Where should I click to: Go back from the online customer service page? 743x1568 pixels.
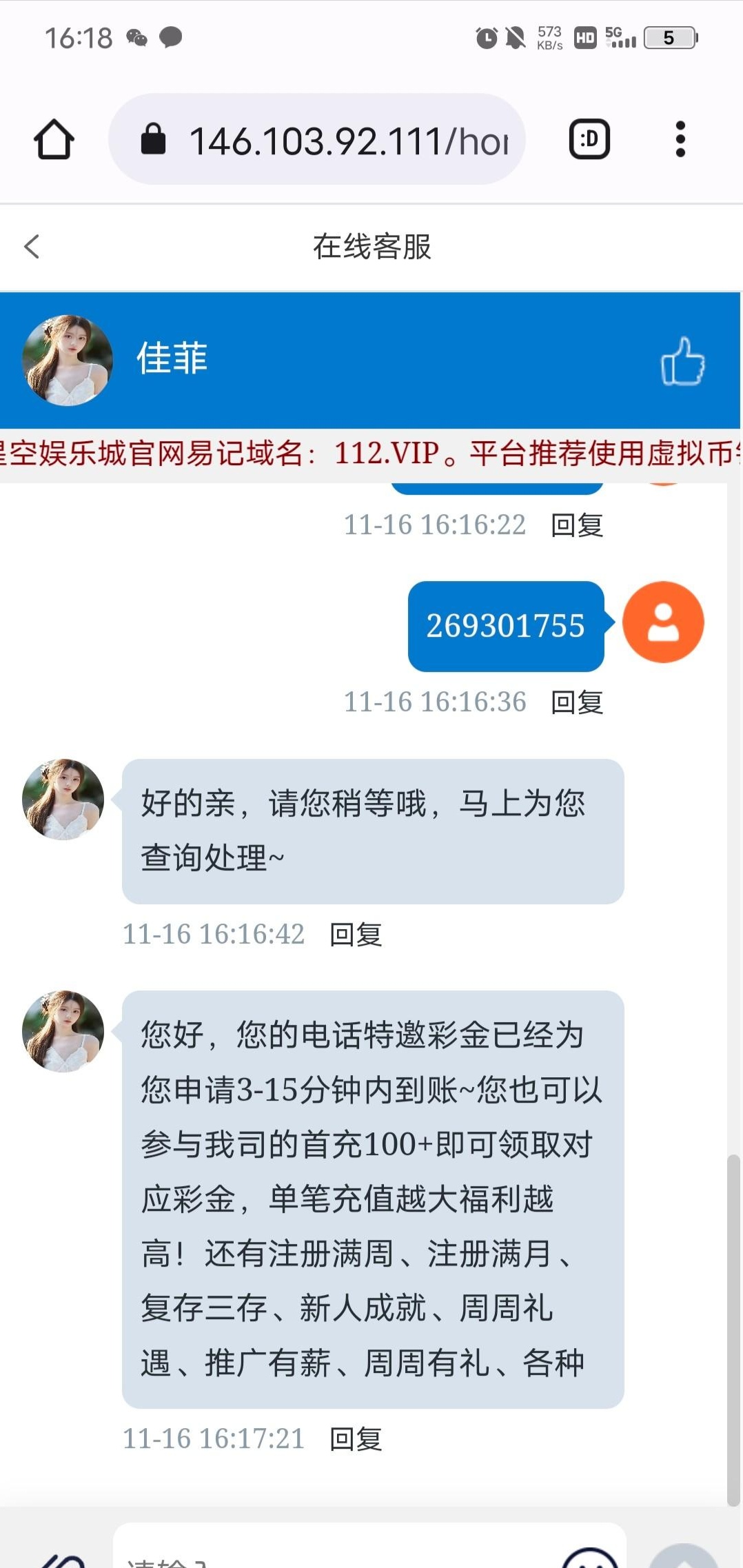point(32,247)
